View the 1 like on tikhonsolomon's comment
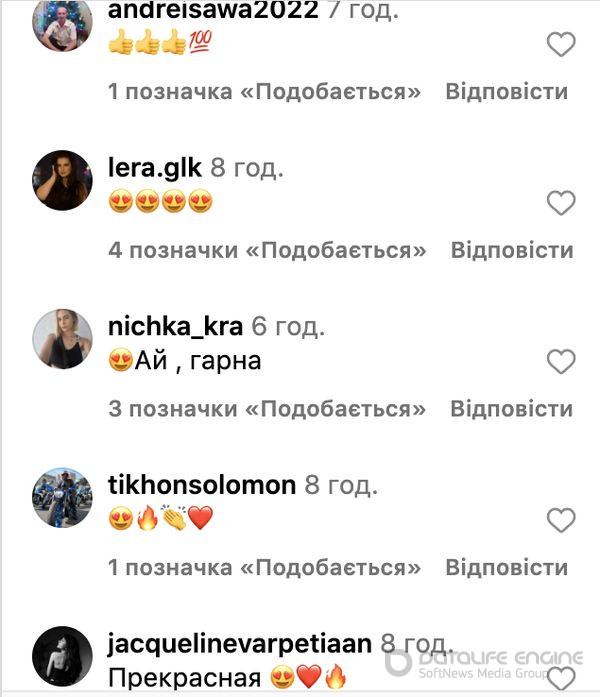Screen dimensions: 600x697 264,567
